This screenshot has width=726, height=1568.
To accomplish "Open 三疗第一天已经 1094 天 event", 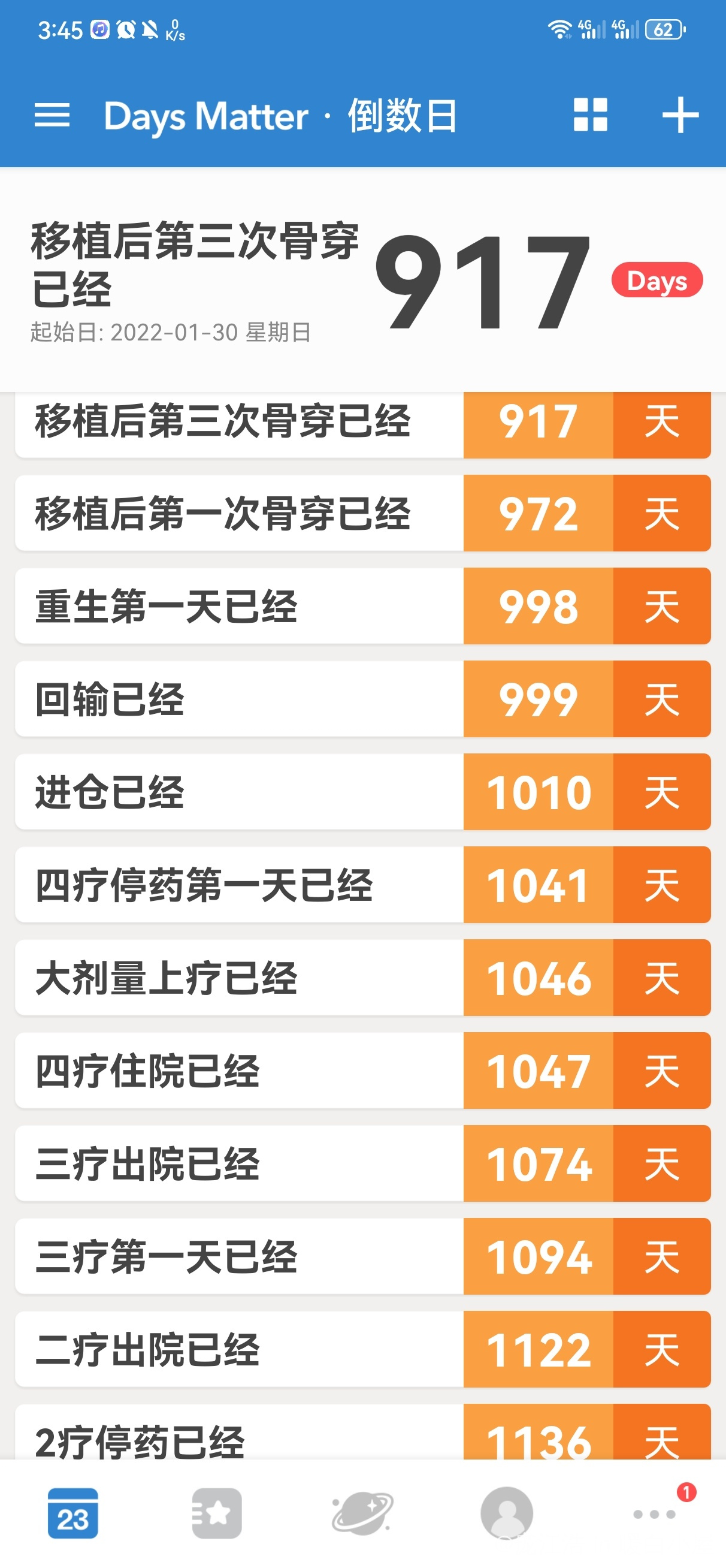I will [x=362, y=1256].
